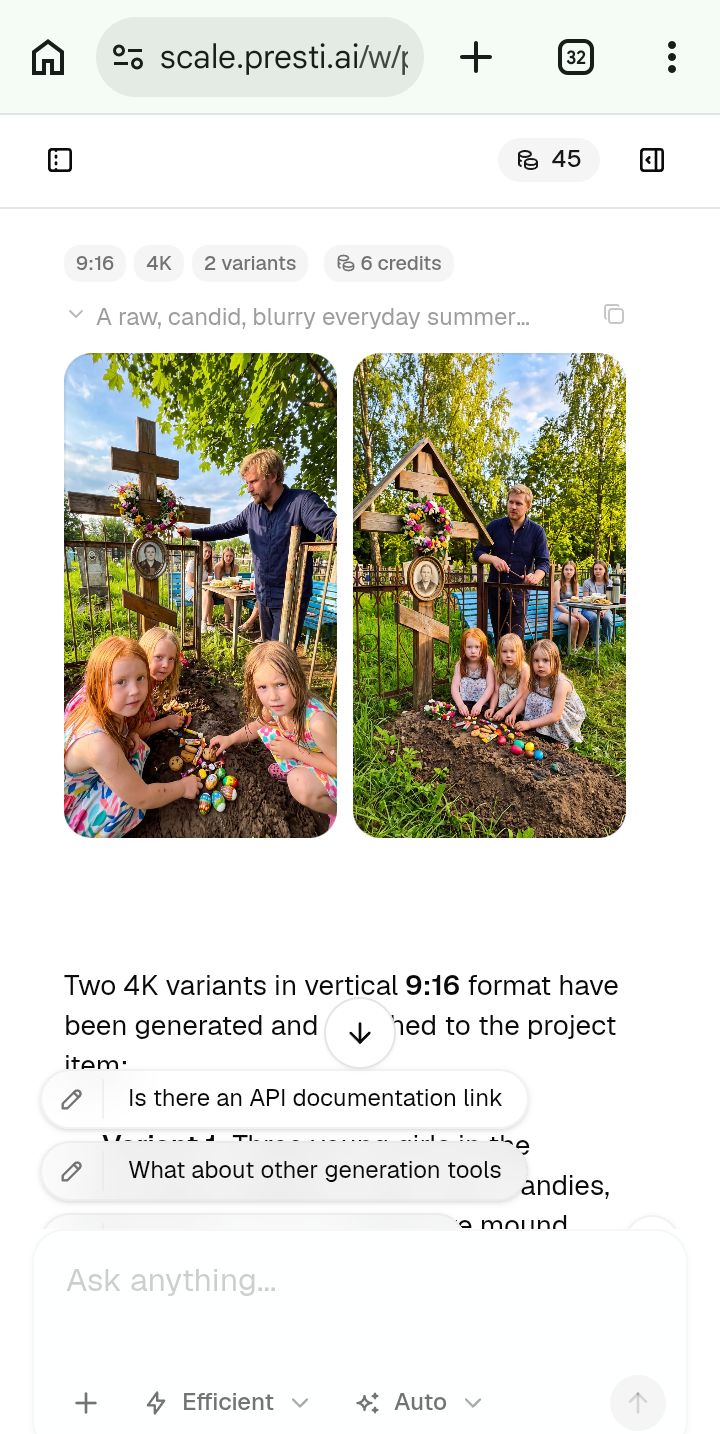
Task: Open the second generated variant image
Action: 489,595
